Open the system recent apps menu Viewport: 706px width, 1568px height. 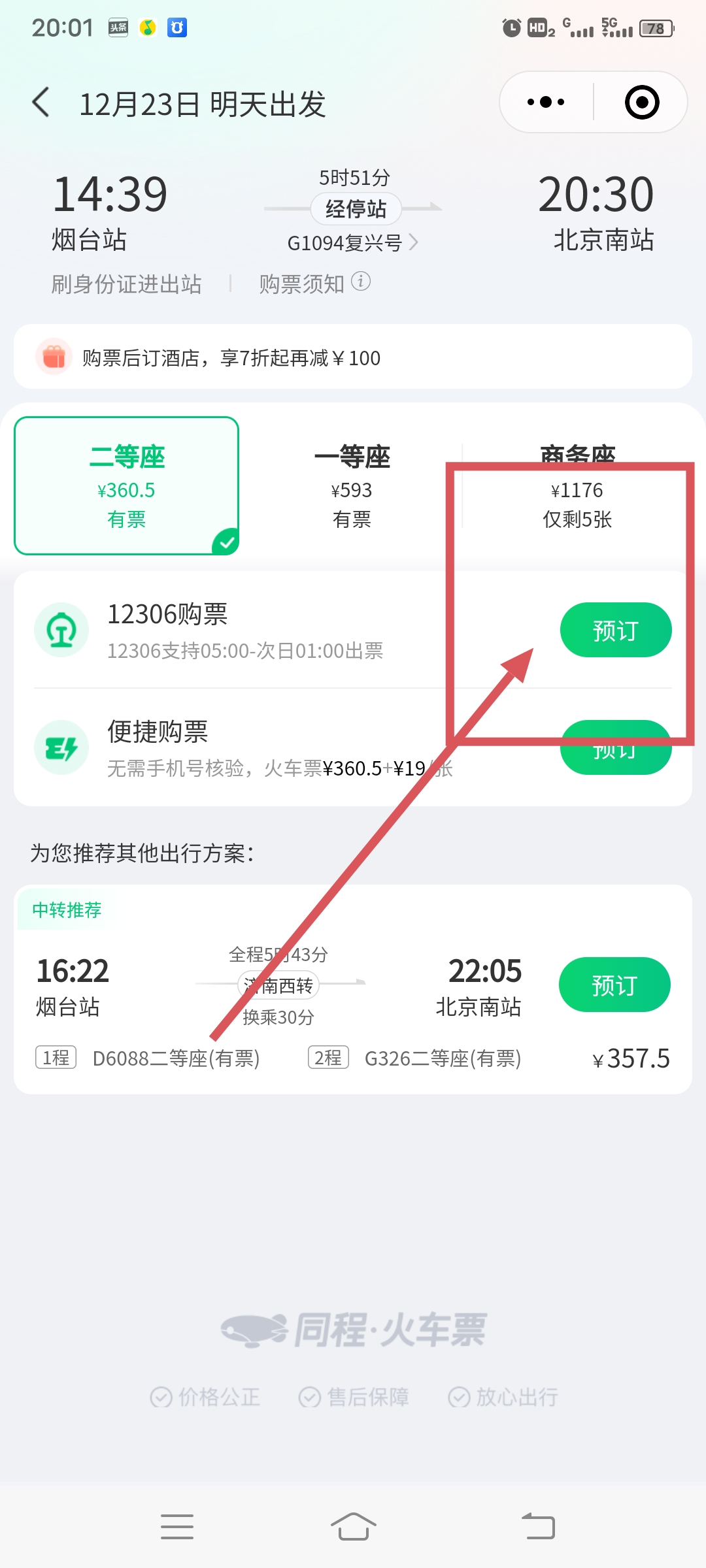[177, 1527]
